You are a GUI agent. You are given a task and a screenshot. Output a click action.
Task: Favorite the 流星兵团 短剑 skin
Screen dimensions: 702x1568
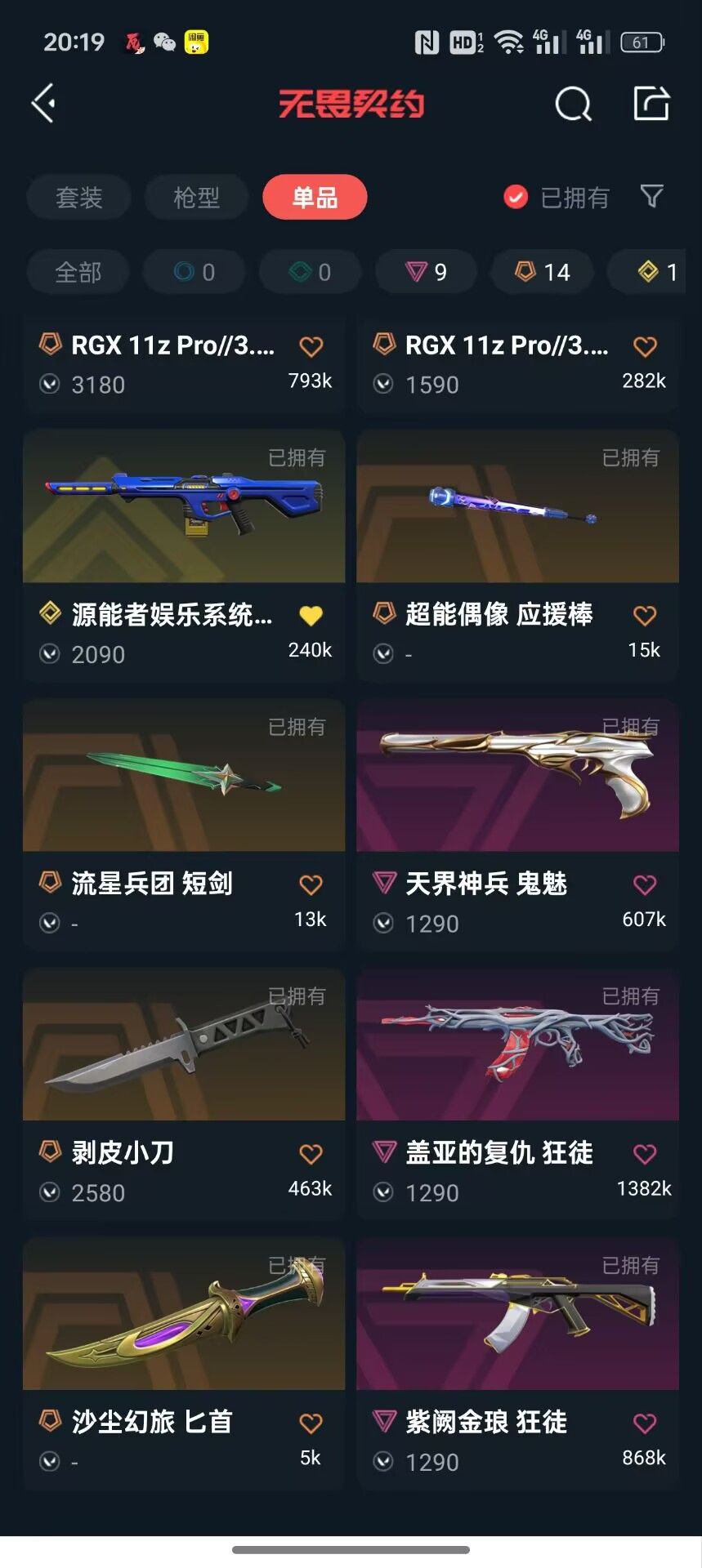pyautogui.click(x=311, y=884)
